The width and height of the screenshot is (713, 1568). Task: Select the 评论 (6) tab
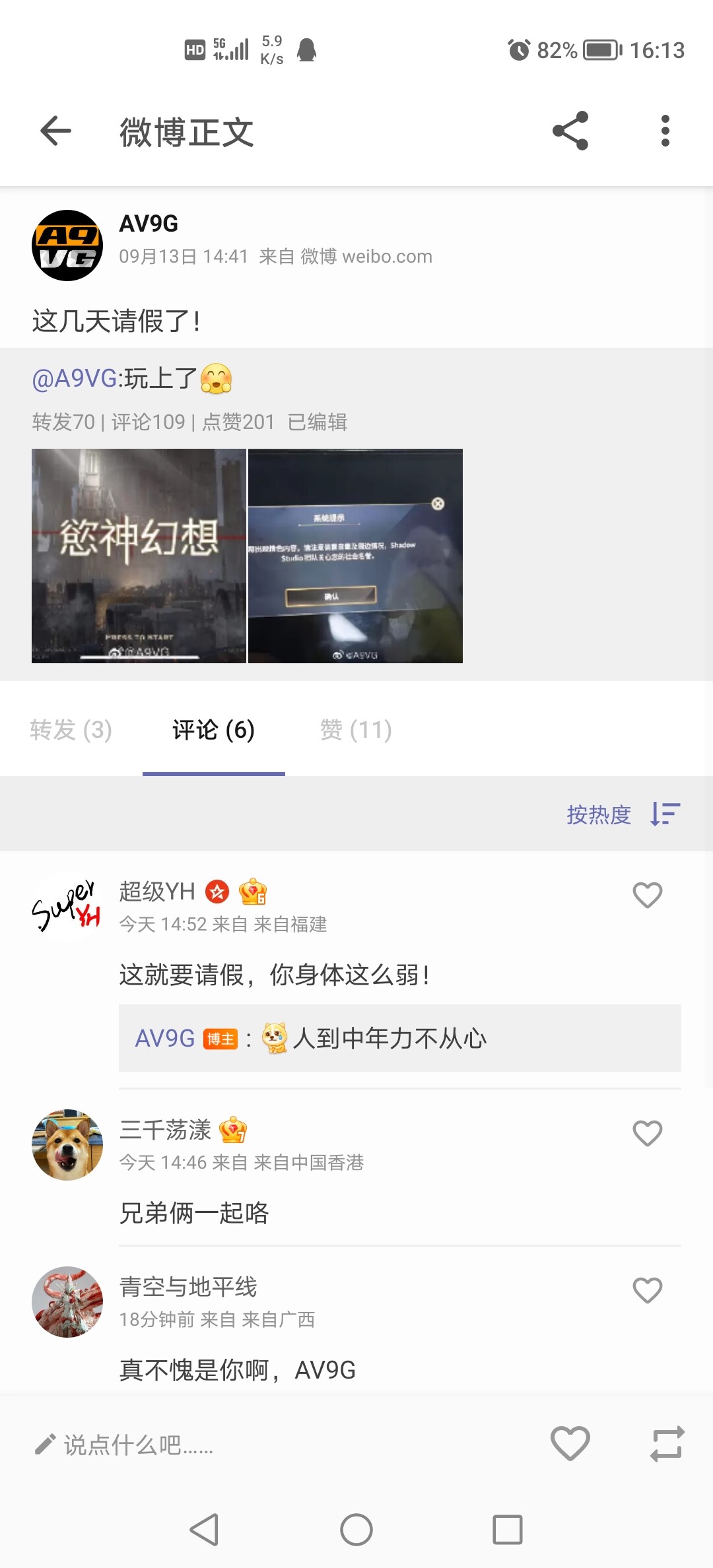213,730
